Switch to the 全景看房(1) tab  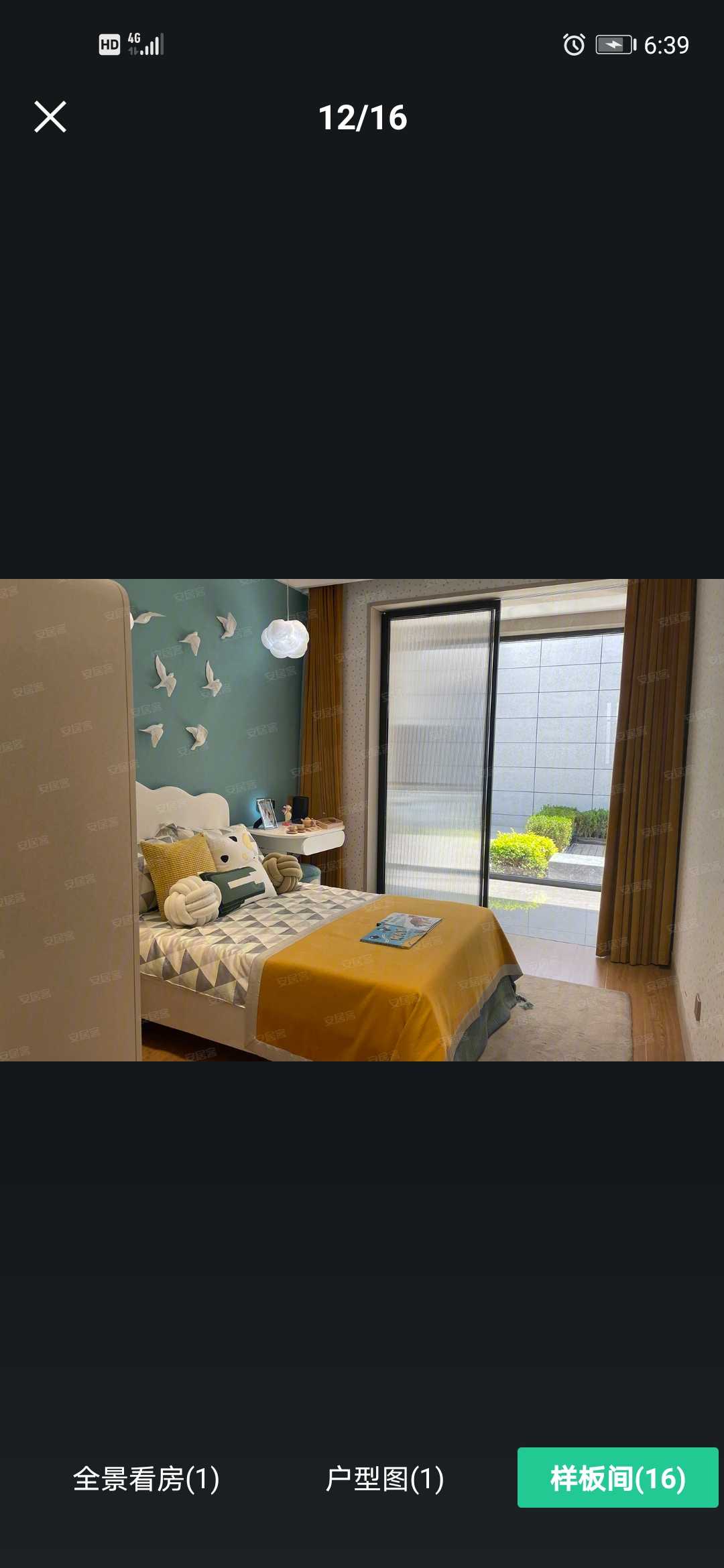pos(146,1478)
